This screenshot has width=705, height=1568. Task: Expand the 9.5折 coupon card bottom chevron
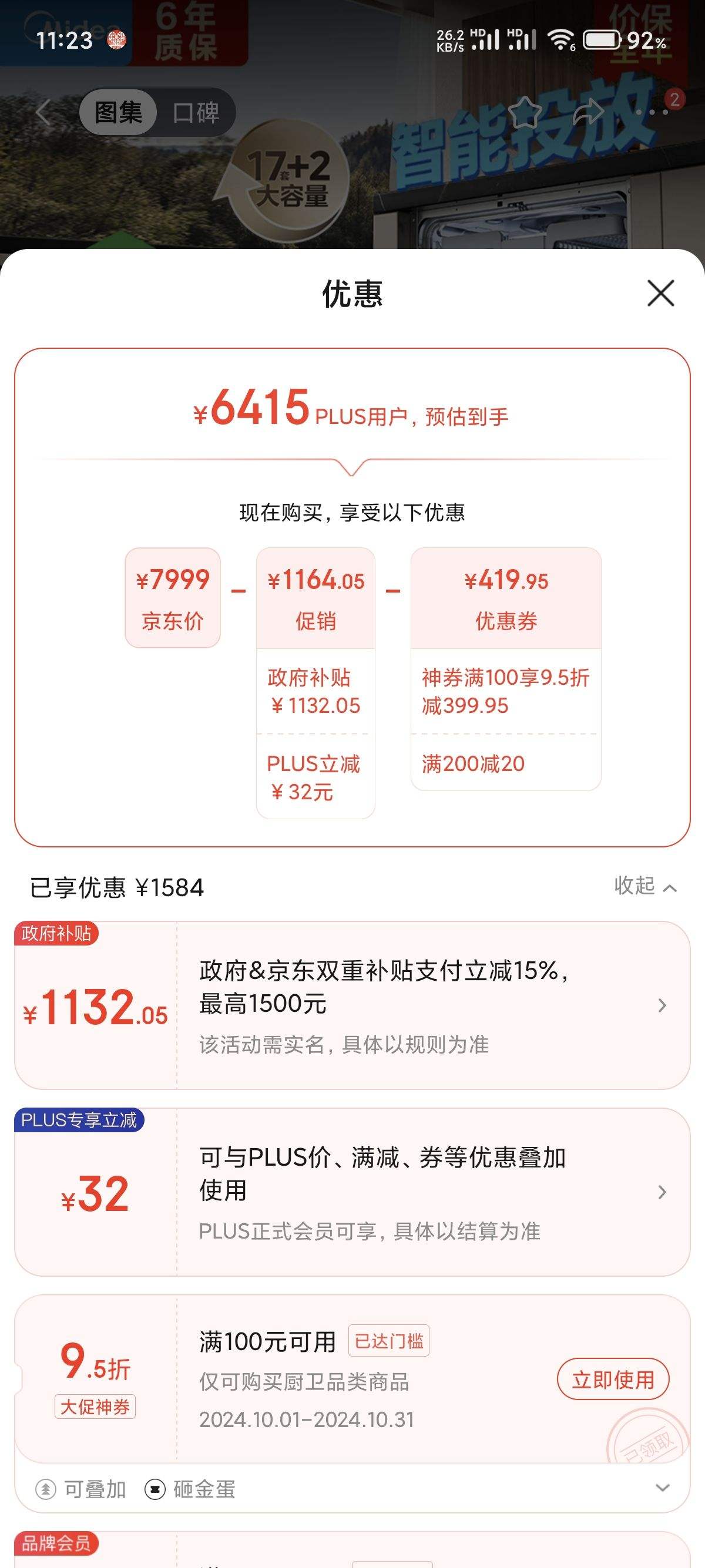[x=663, y=1489]
